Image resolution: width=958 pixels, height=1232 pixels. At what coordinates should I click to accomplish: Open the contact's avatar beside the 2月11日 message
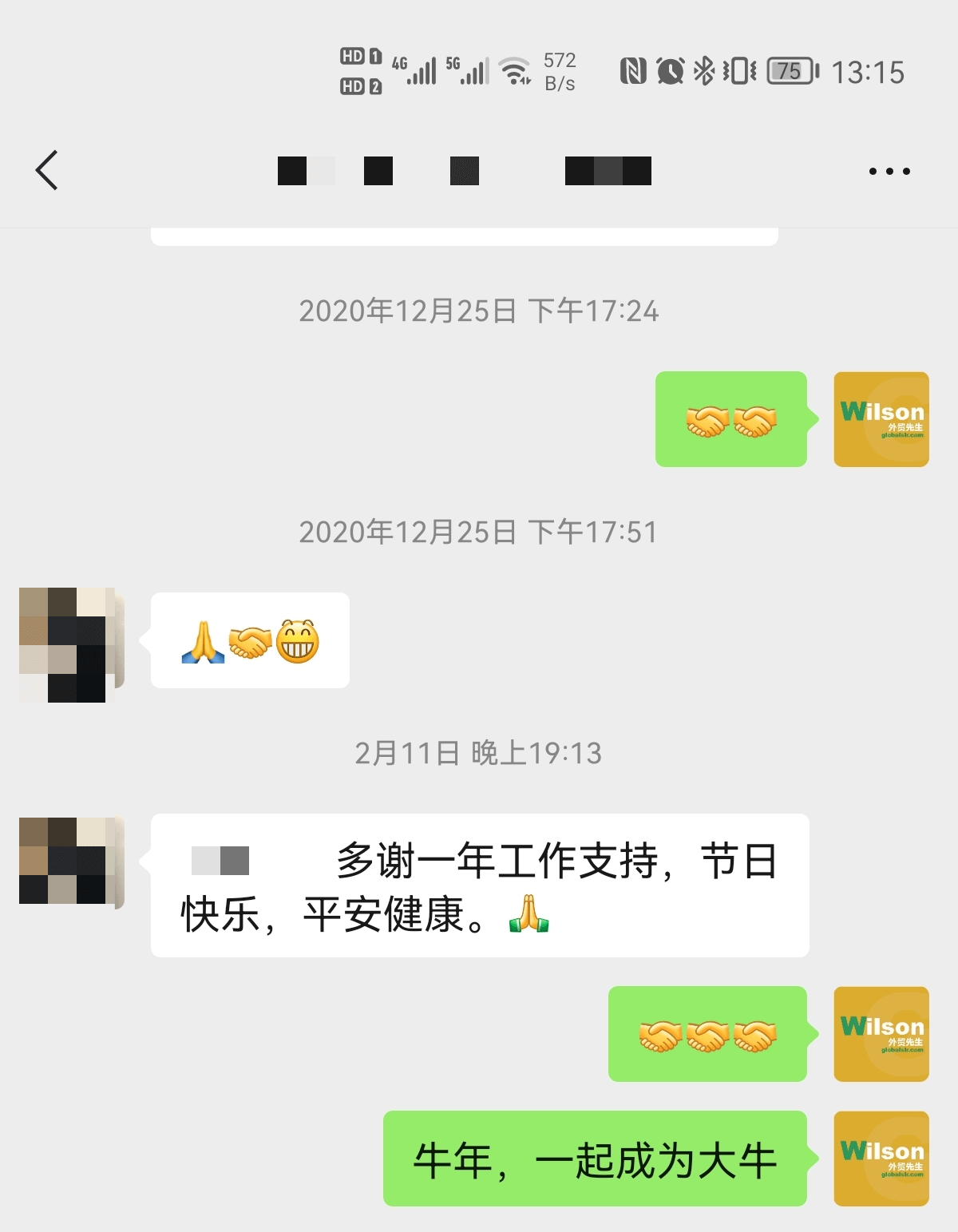71,862
